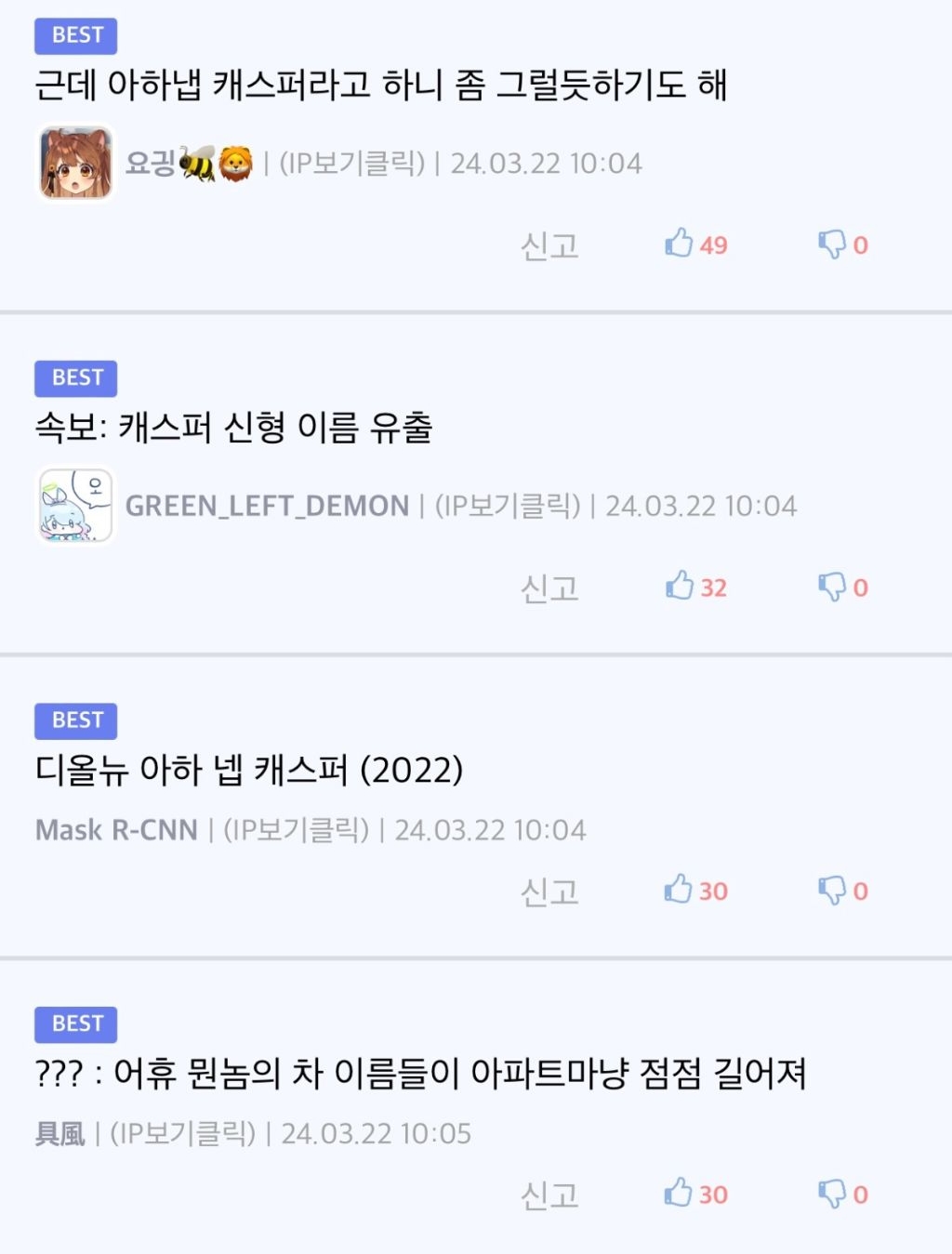Open 요깅's profile avatar
952x1254 pixels.
[75, 163]
